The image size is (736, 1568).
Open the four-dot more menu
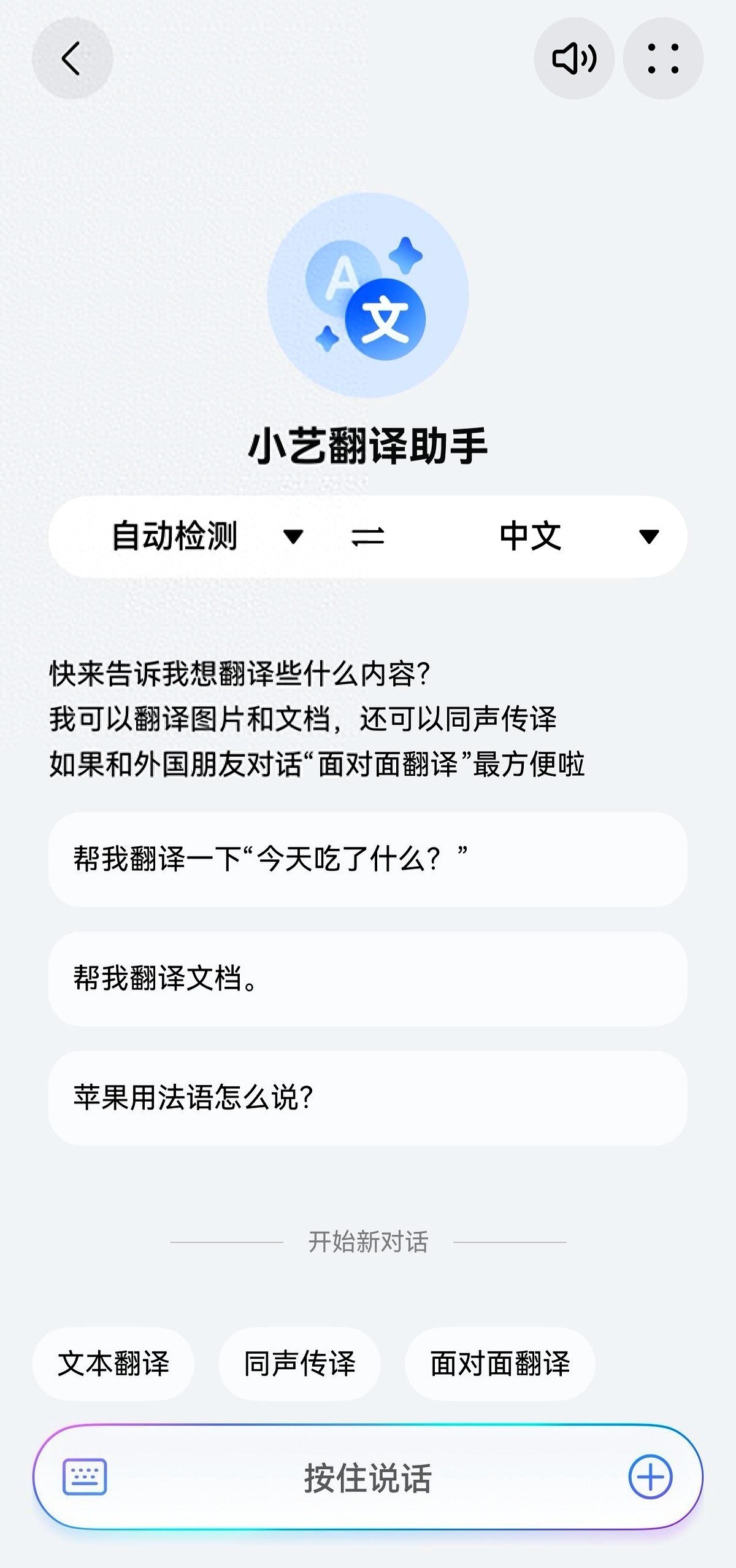663,58
